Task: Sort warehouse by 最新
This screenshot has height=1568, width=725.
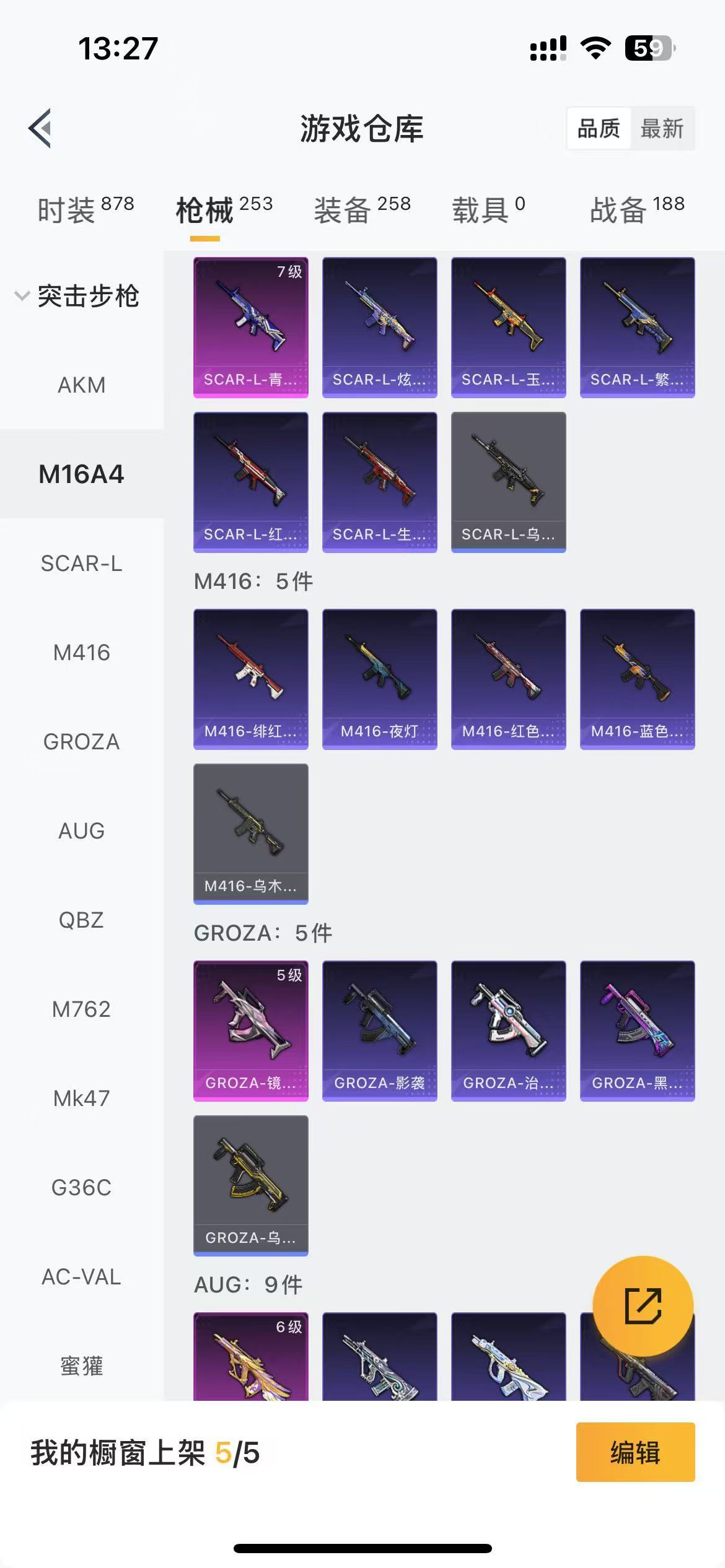Action: click(662, 129)
